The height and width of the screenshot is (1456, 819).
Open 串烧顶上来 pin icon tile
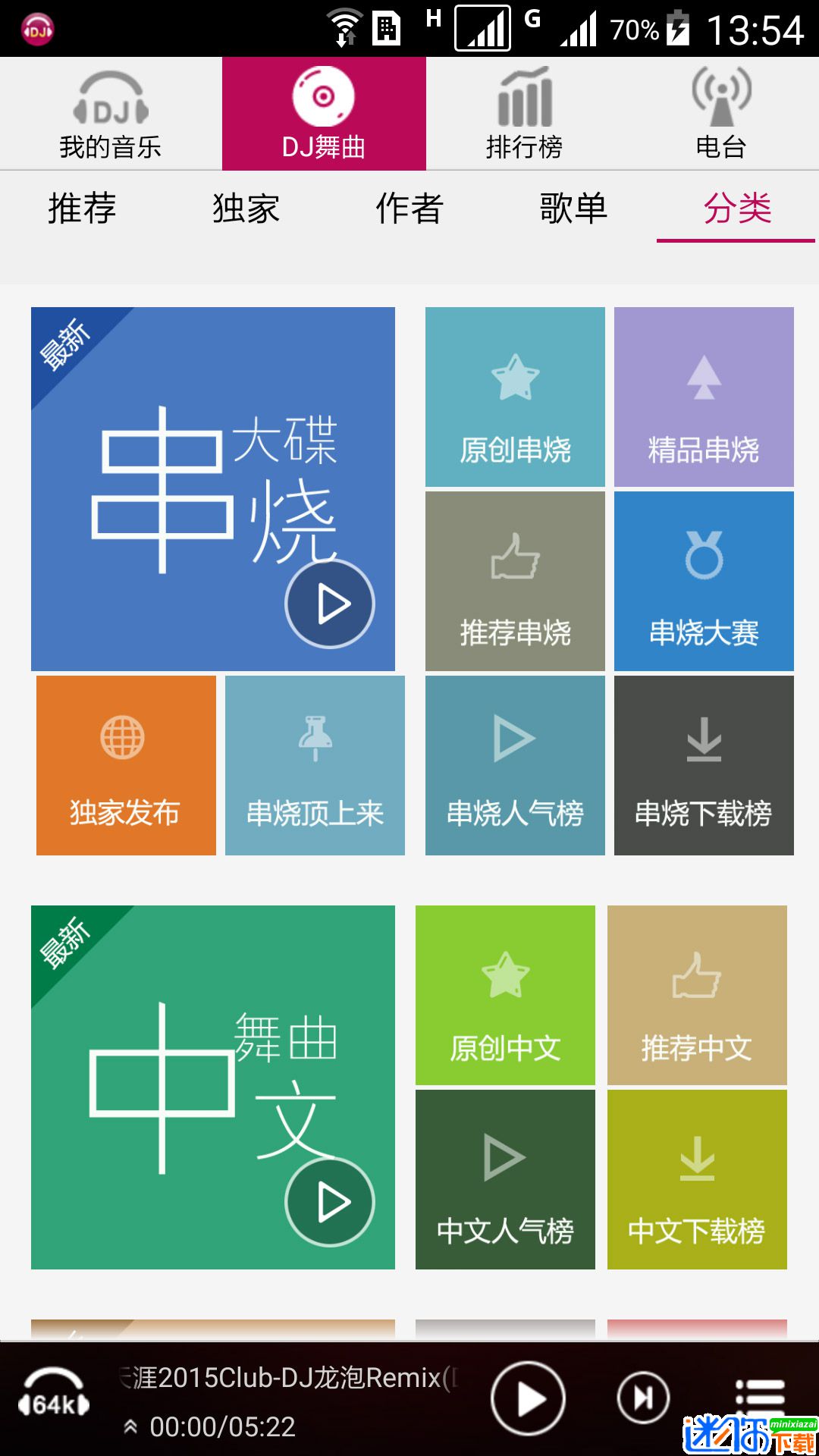[315, 738]
